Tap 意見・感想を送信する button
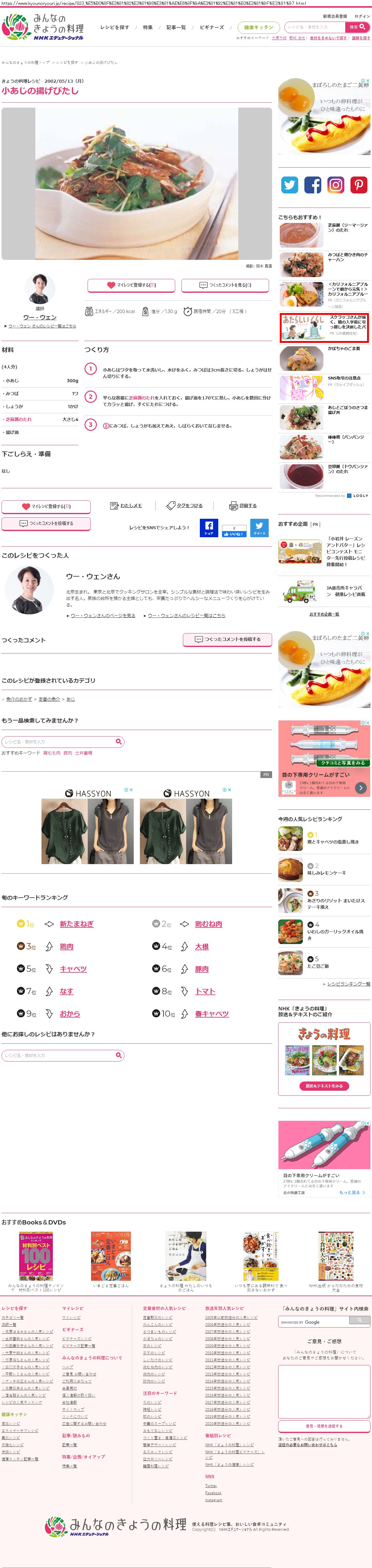Screen dimensions: 372x1568 [324, 1426]
